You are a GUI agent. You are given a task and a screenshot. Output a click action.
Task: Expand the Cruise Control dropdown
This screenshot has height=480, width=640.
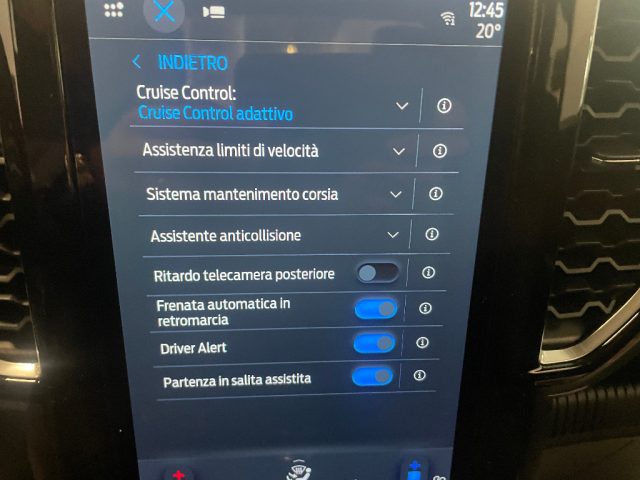[x=402, y=105]
